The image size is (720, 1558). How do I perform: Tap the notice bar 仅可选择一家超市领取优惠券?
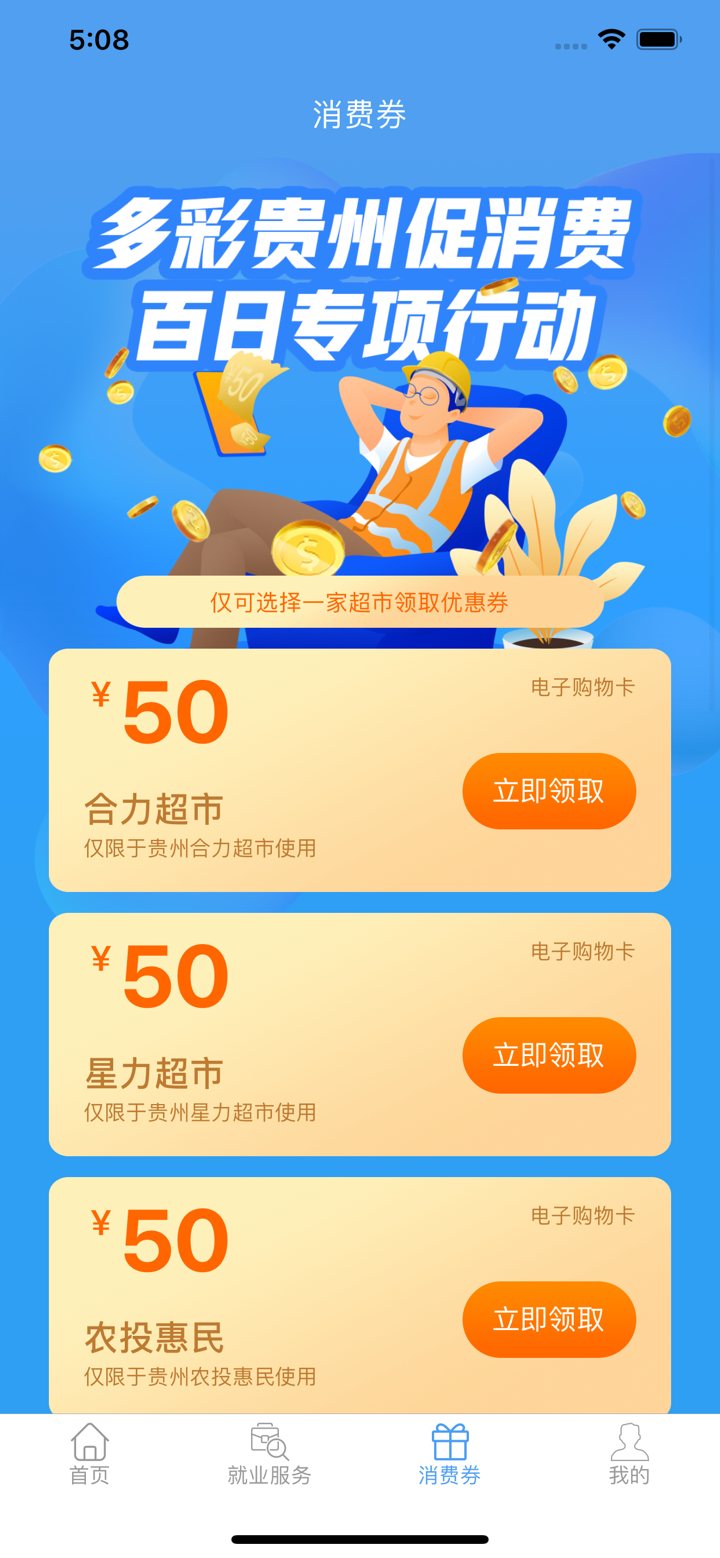click(360, 601)
